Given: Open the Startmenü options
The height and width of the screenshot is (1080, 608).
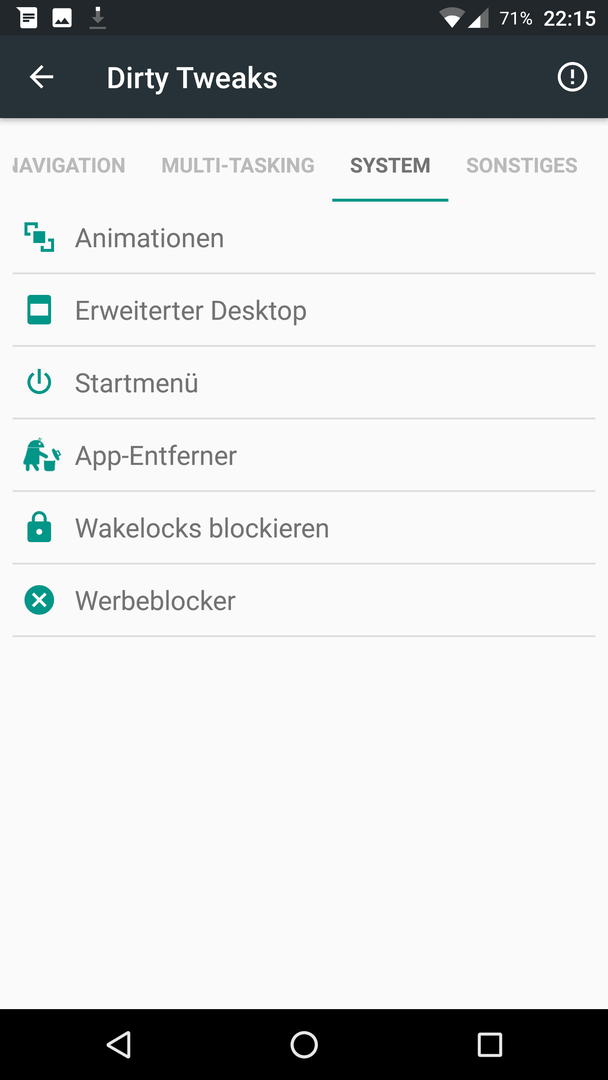Looking at the screenshot, I should point(304,382).
